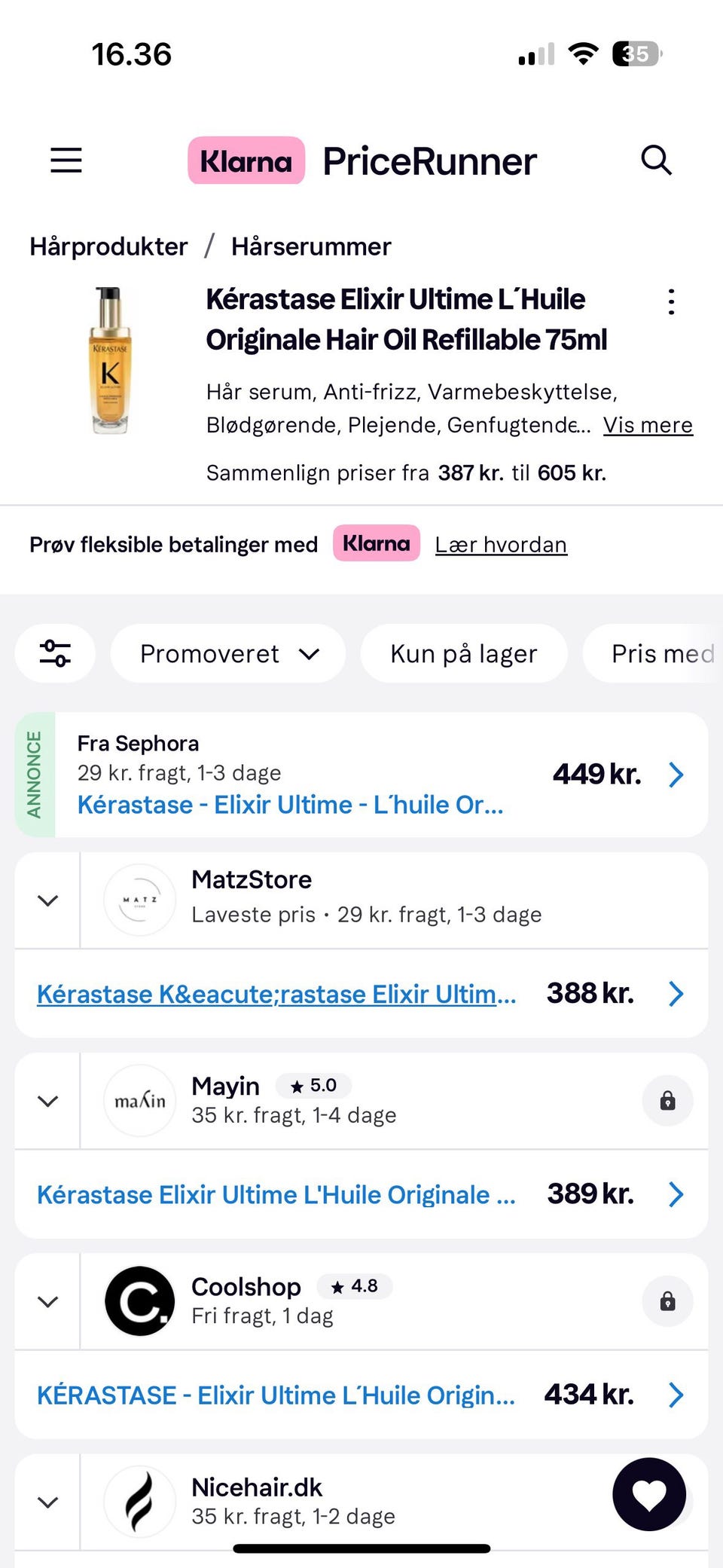Expand the Mayin seller details
723x1568 pixels.
[x=47, y=1100]
